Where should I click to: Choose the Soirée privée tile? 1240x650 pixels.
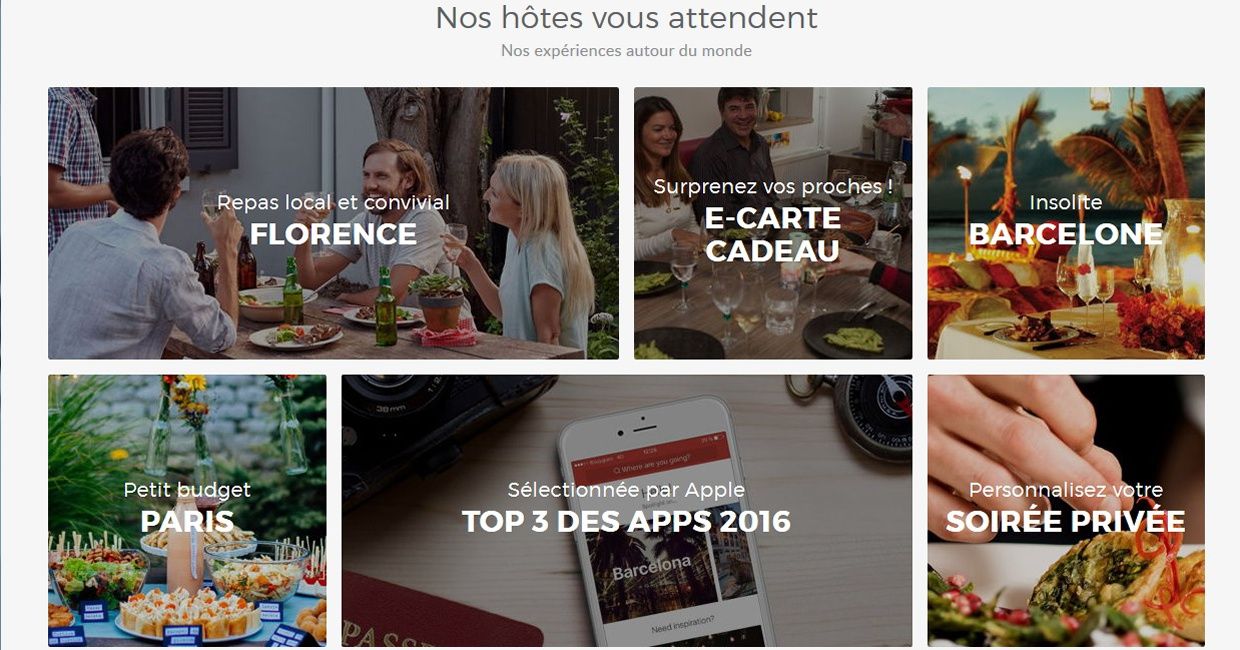[1065, 510]
